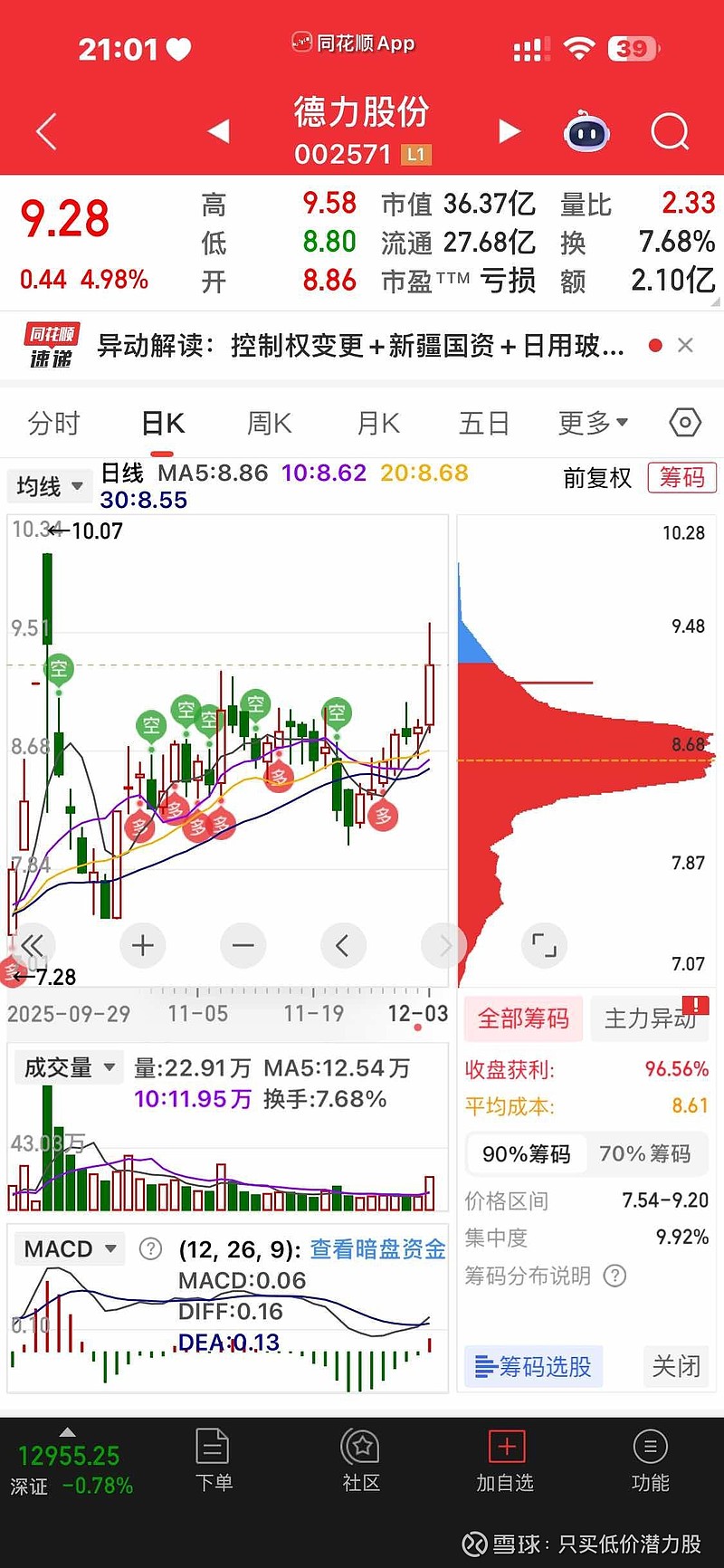
Task: Select the 周K chart tab
Action: (x=269, y=423)
